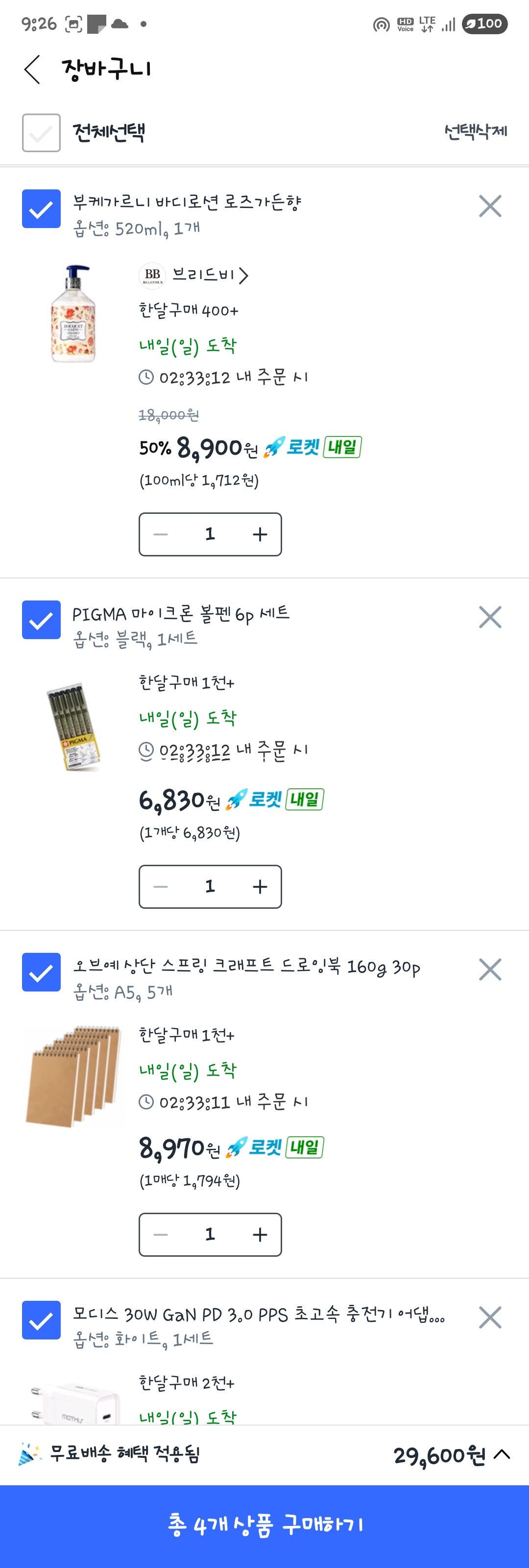
Task: Remove PIGMA 마이크론 볼펜 6p 세트
Action: pos(490,617)
